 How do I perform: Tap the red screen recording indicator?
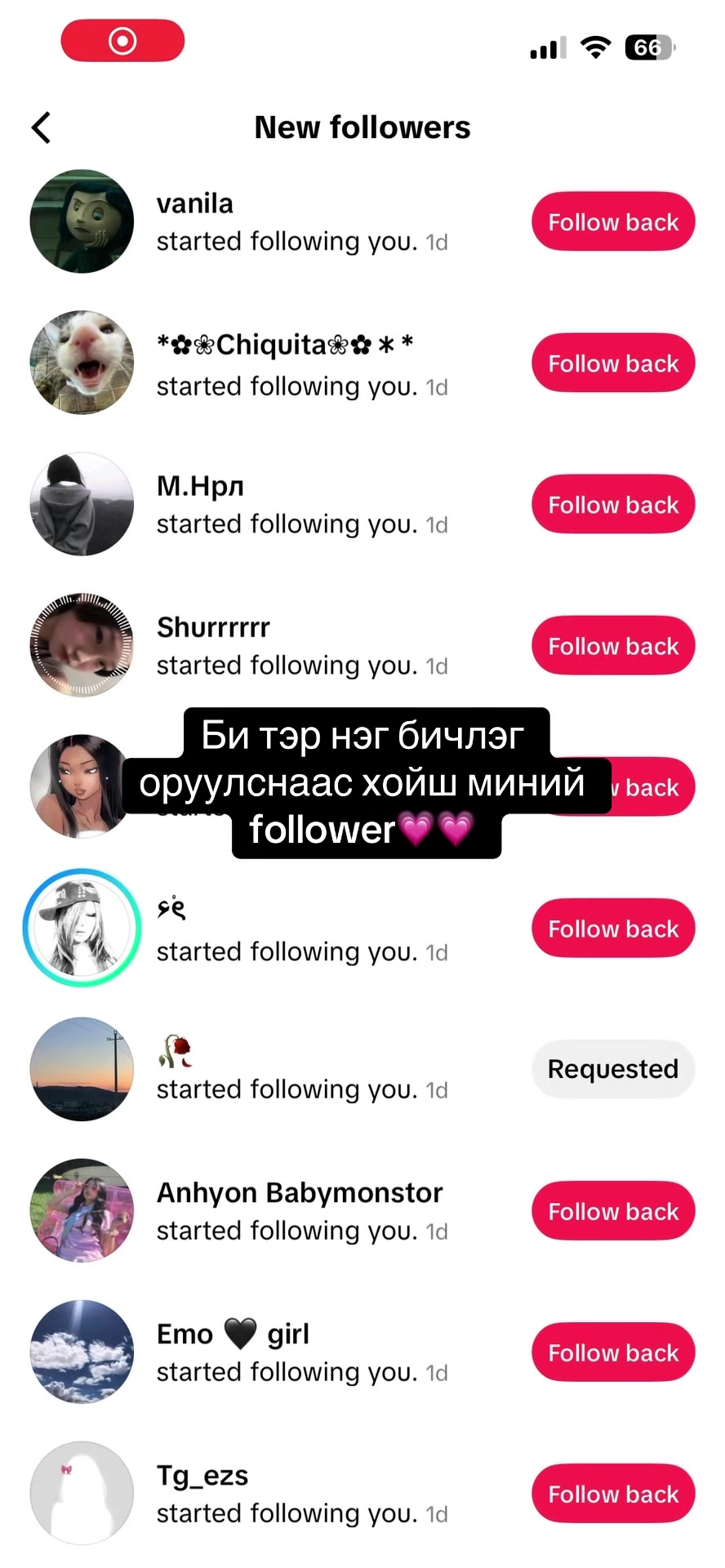[122, 40]
